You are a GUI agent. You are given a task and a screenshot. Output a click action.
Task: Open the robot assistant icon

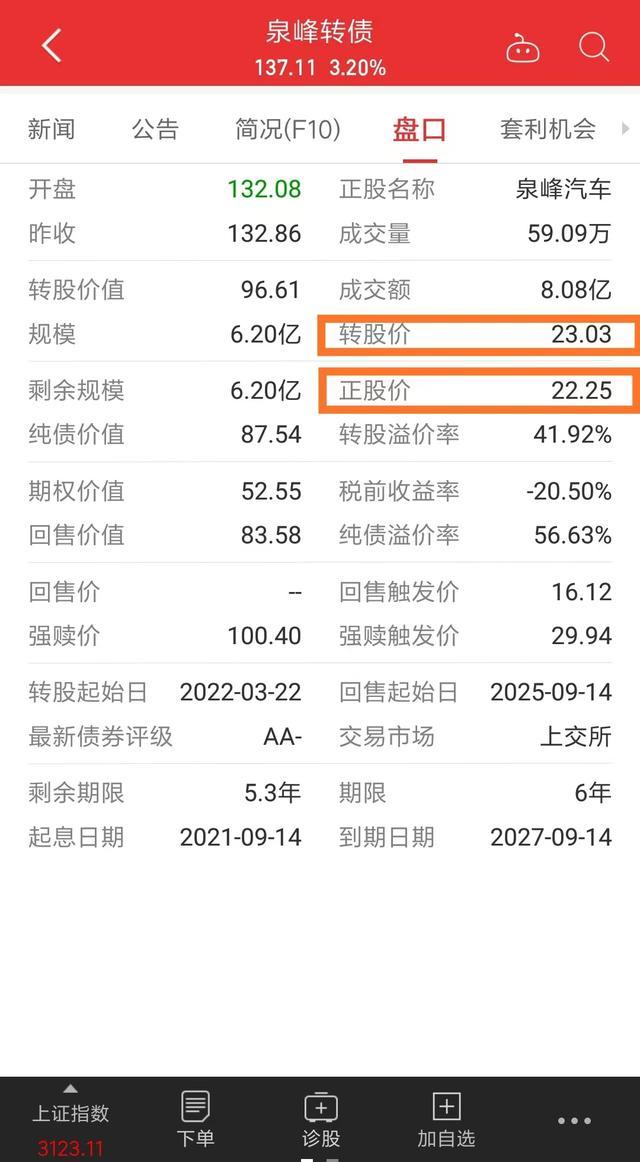[x=522, y=47]
